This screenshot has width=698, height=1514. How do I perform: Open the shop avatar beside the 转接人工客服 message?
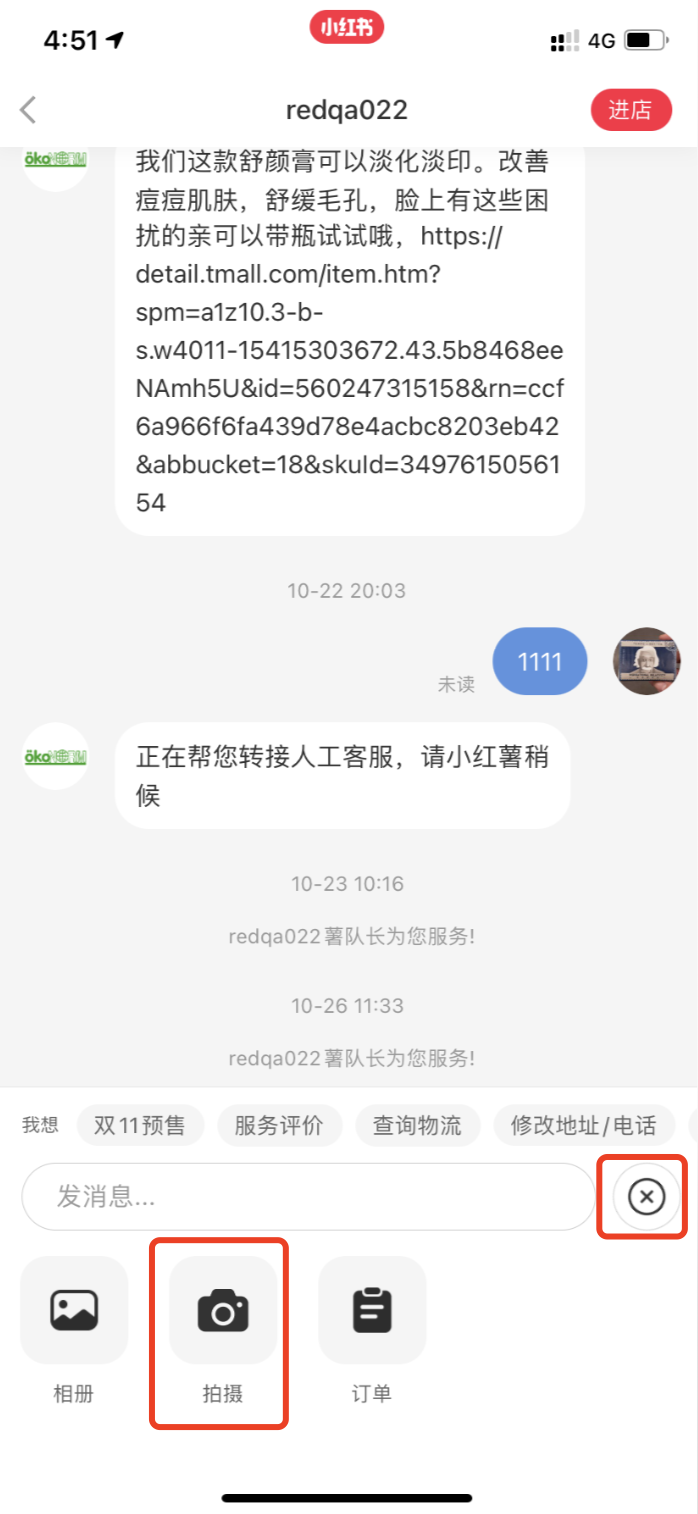pos(56,756)
